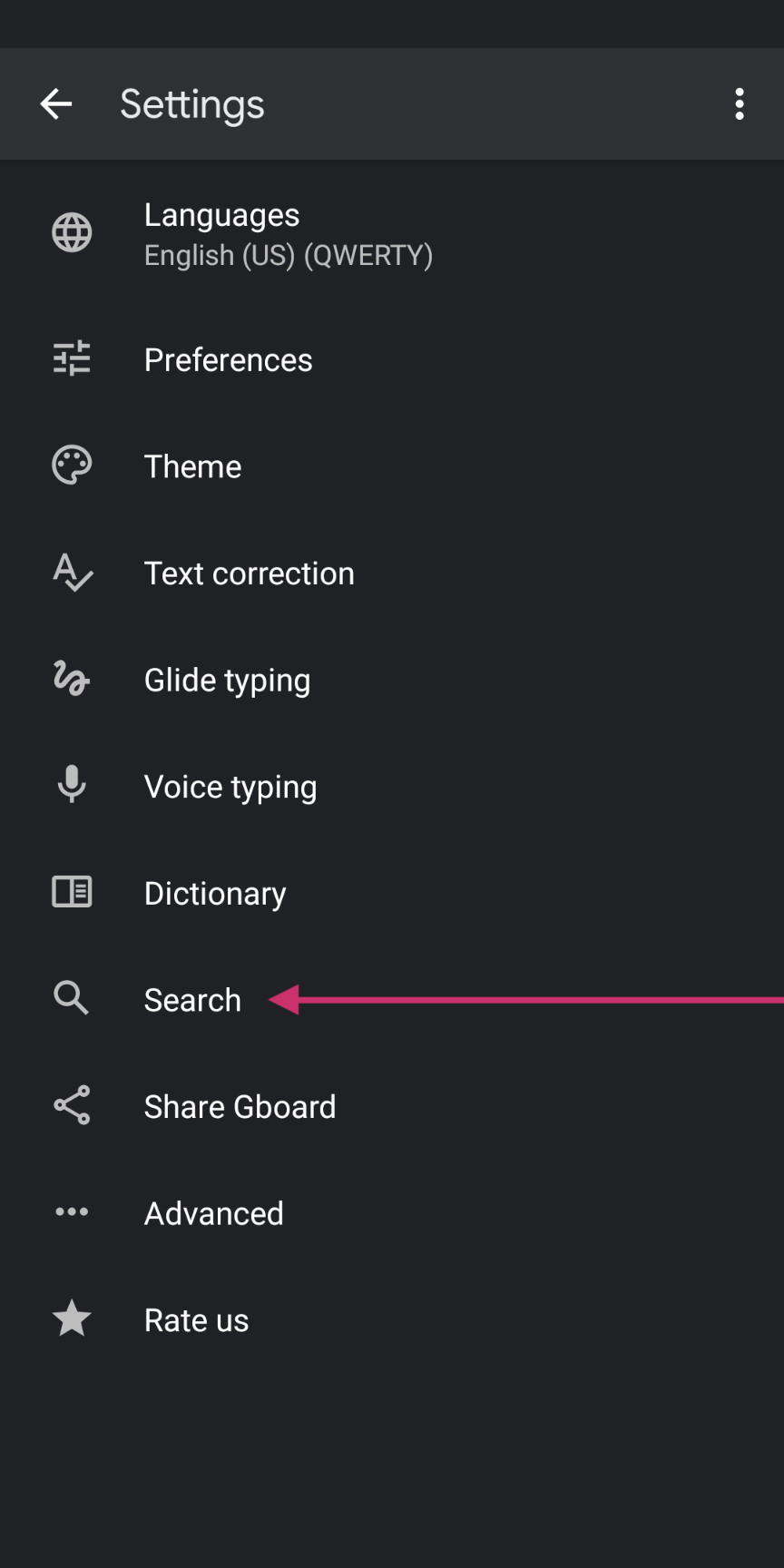Screen dimensions: 784x1568
Task: Tap the star icon for Rate us
Action: (72, 1319)
